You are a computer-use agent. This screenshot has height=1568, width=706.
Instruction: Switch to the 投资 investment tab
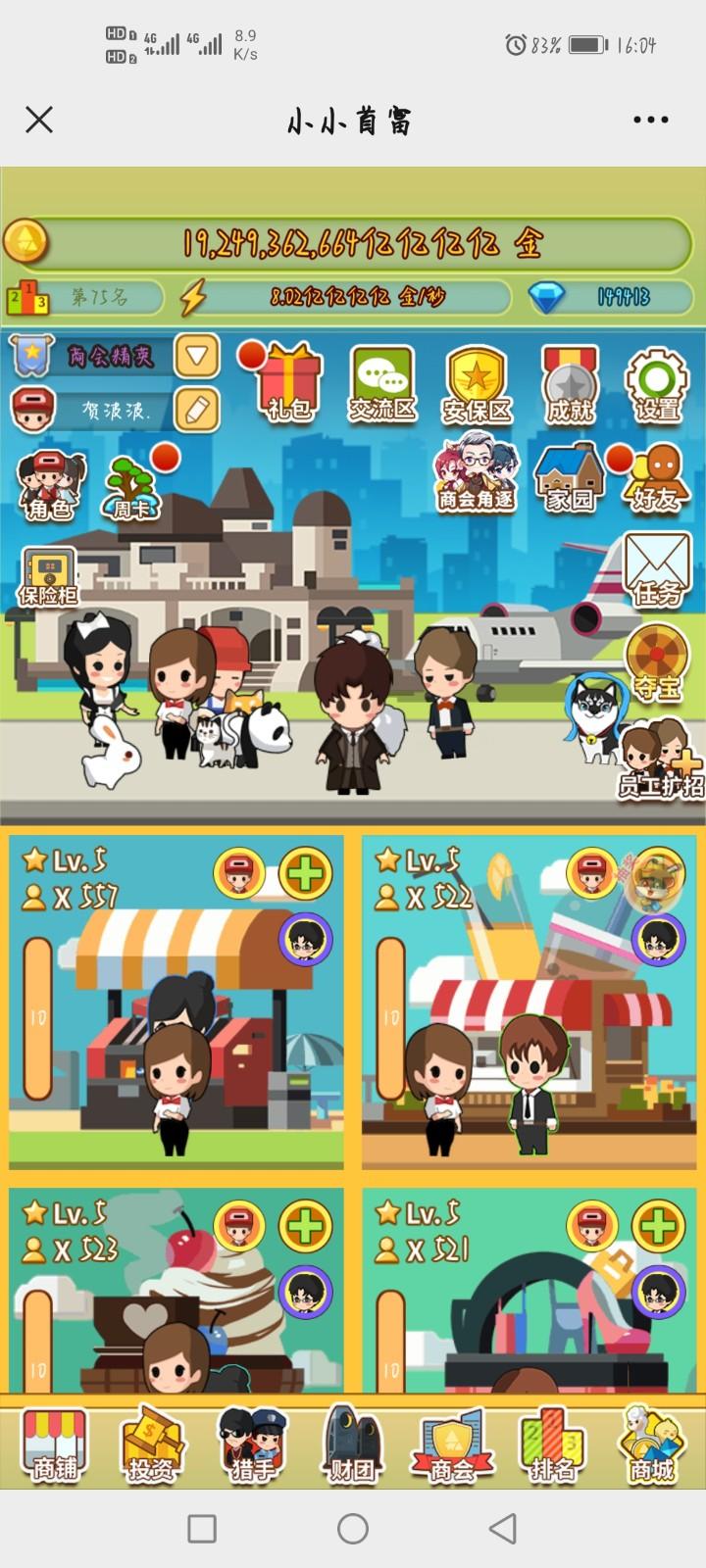pyautogui.click(x=151, y=1443)
